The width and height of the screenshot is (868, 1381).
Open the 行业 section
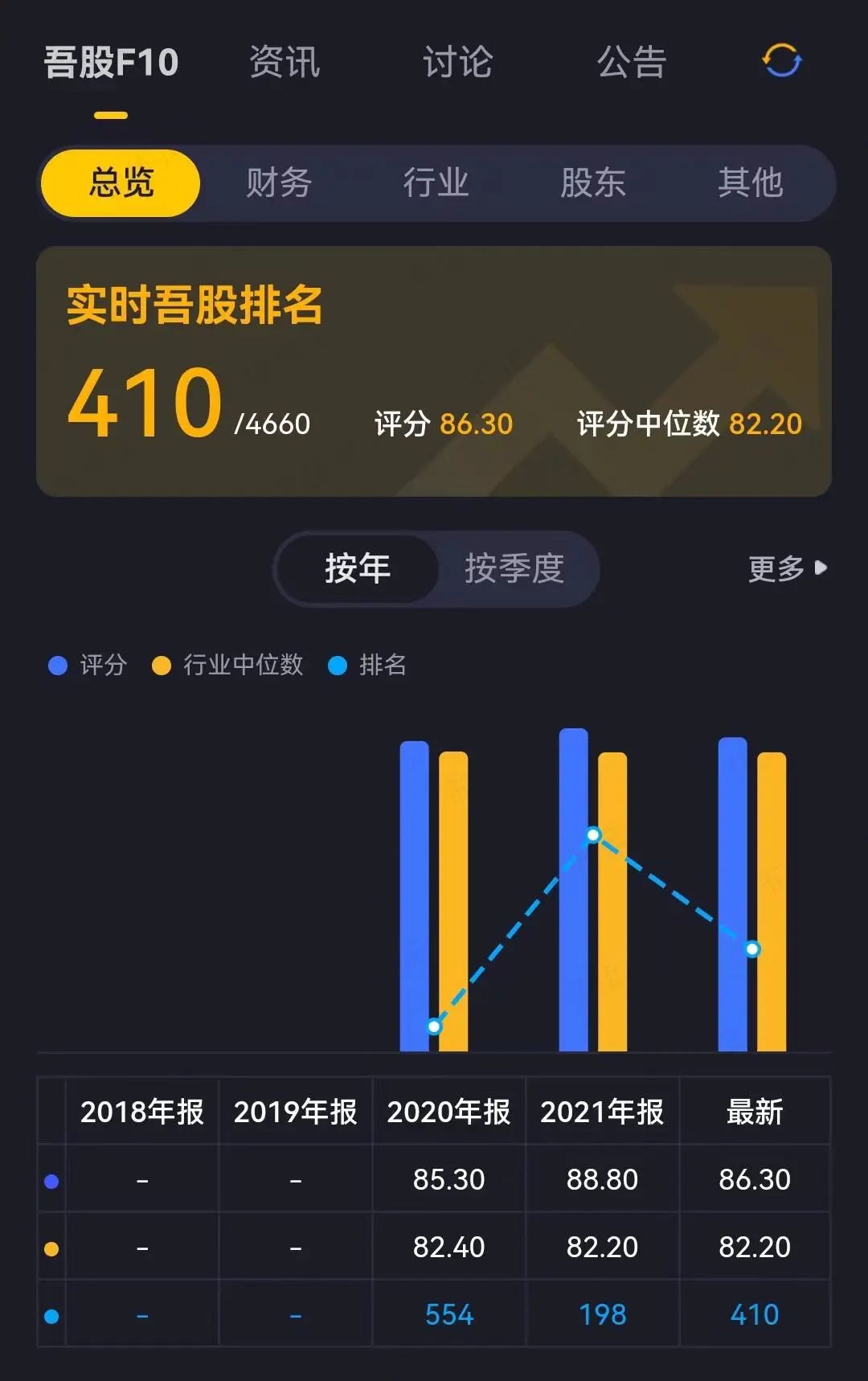click(x=436, y=182)
